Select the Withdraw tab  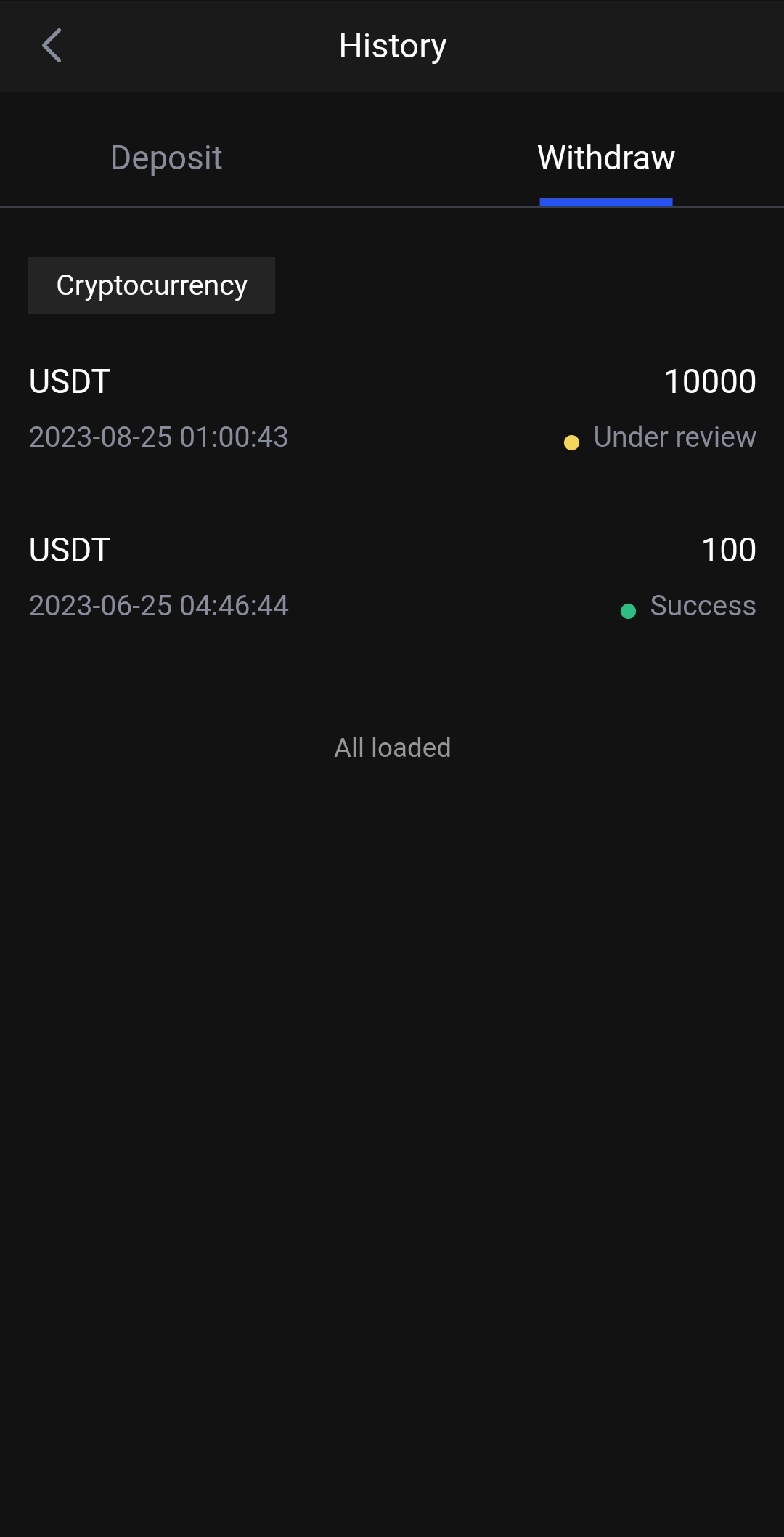click(x=605, y=158)
